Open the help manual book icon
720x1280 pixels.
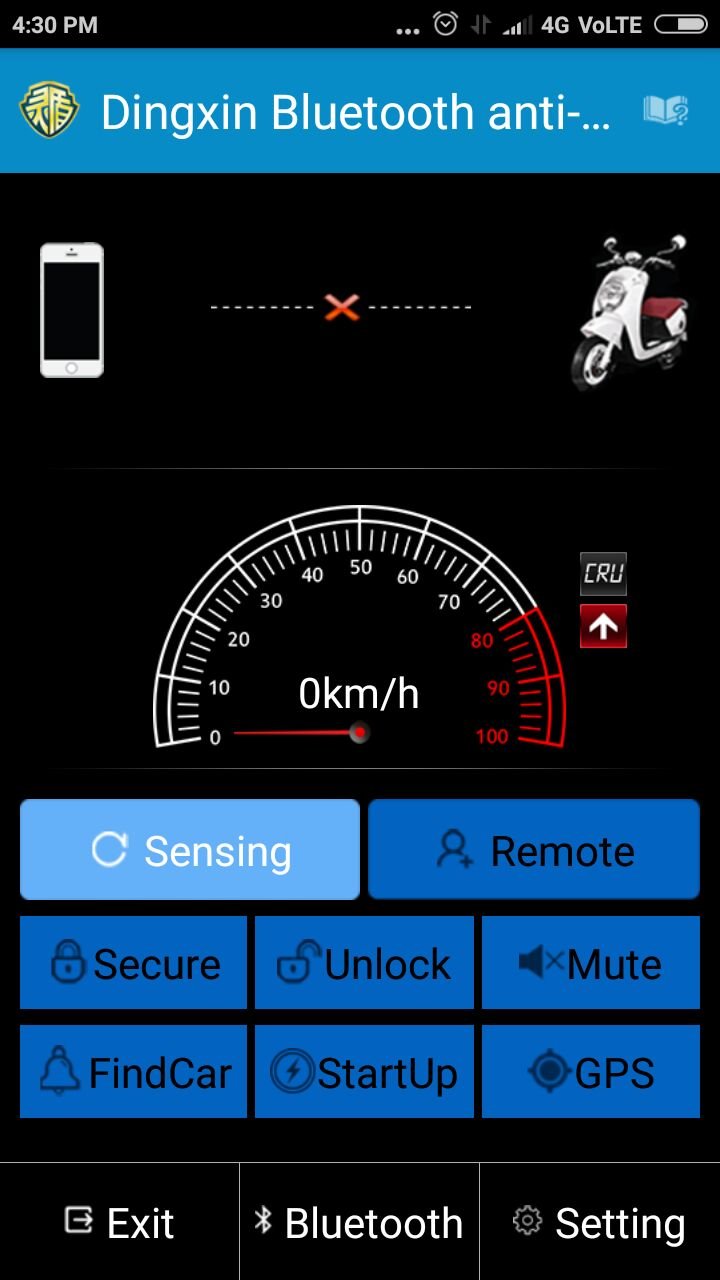click(666, 111)
